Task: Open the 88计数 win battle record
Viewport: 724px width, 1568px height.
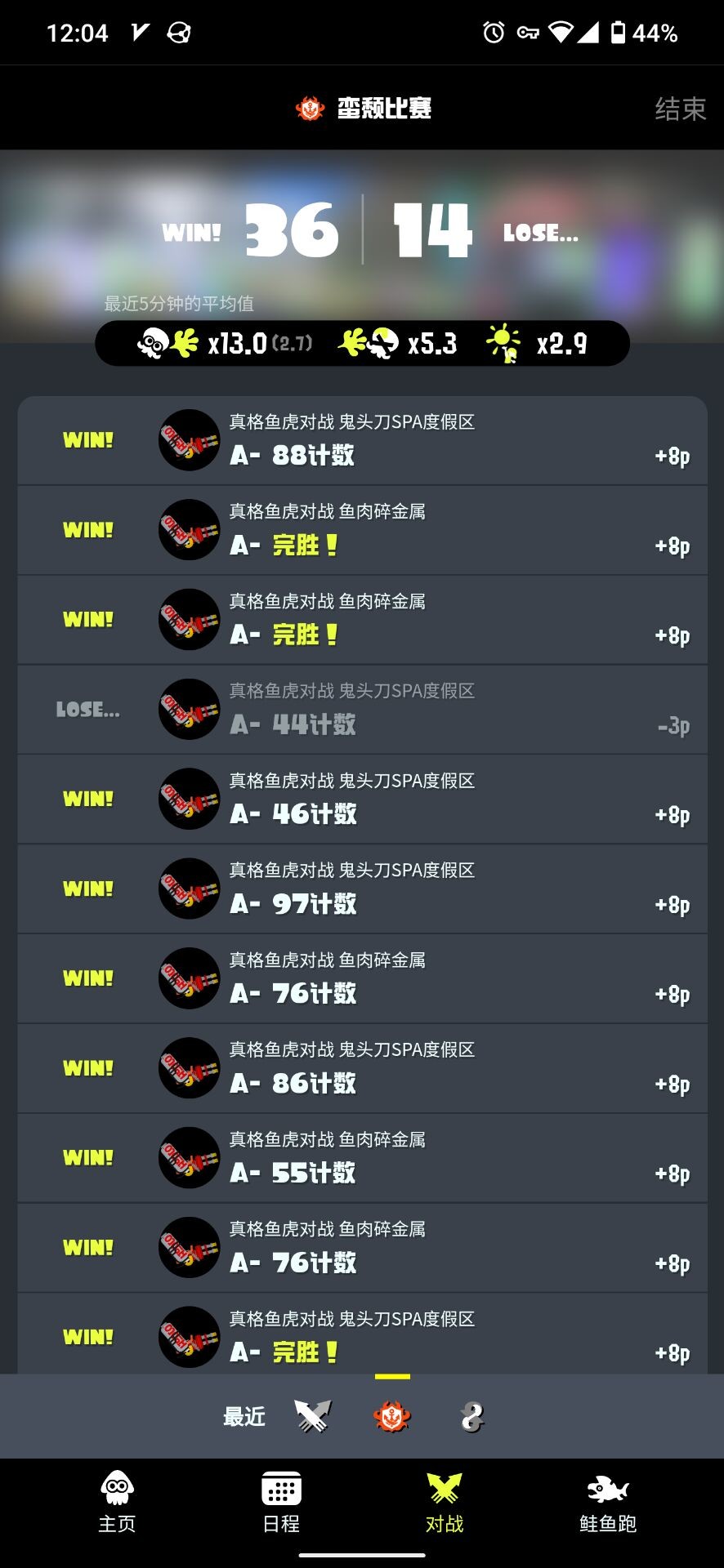Action: pos(362,440)
